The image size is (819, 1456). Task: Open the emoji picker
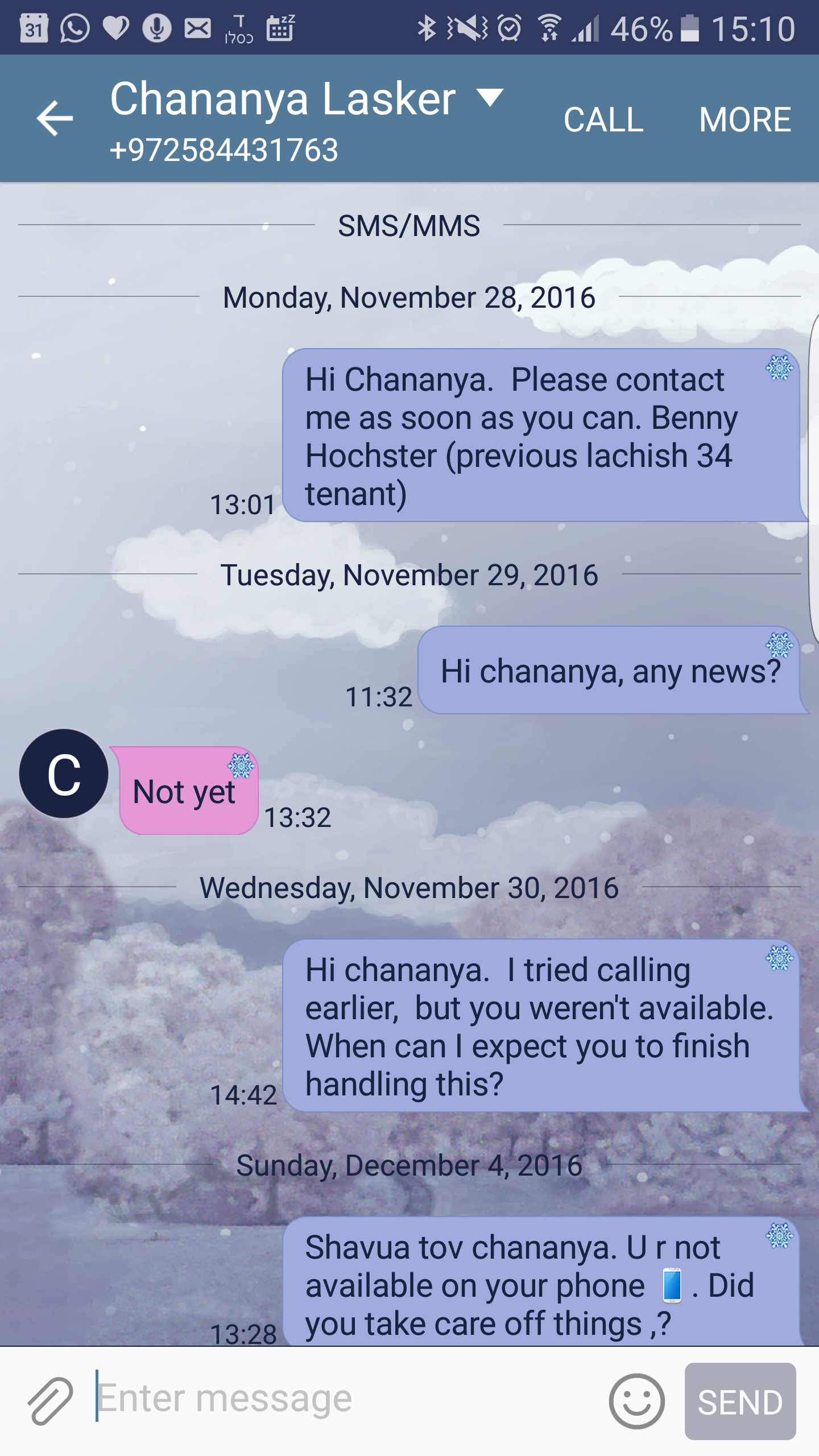coord(636,1401)
